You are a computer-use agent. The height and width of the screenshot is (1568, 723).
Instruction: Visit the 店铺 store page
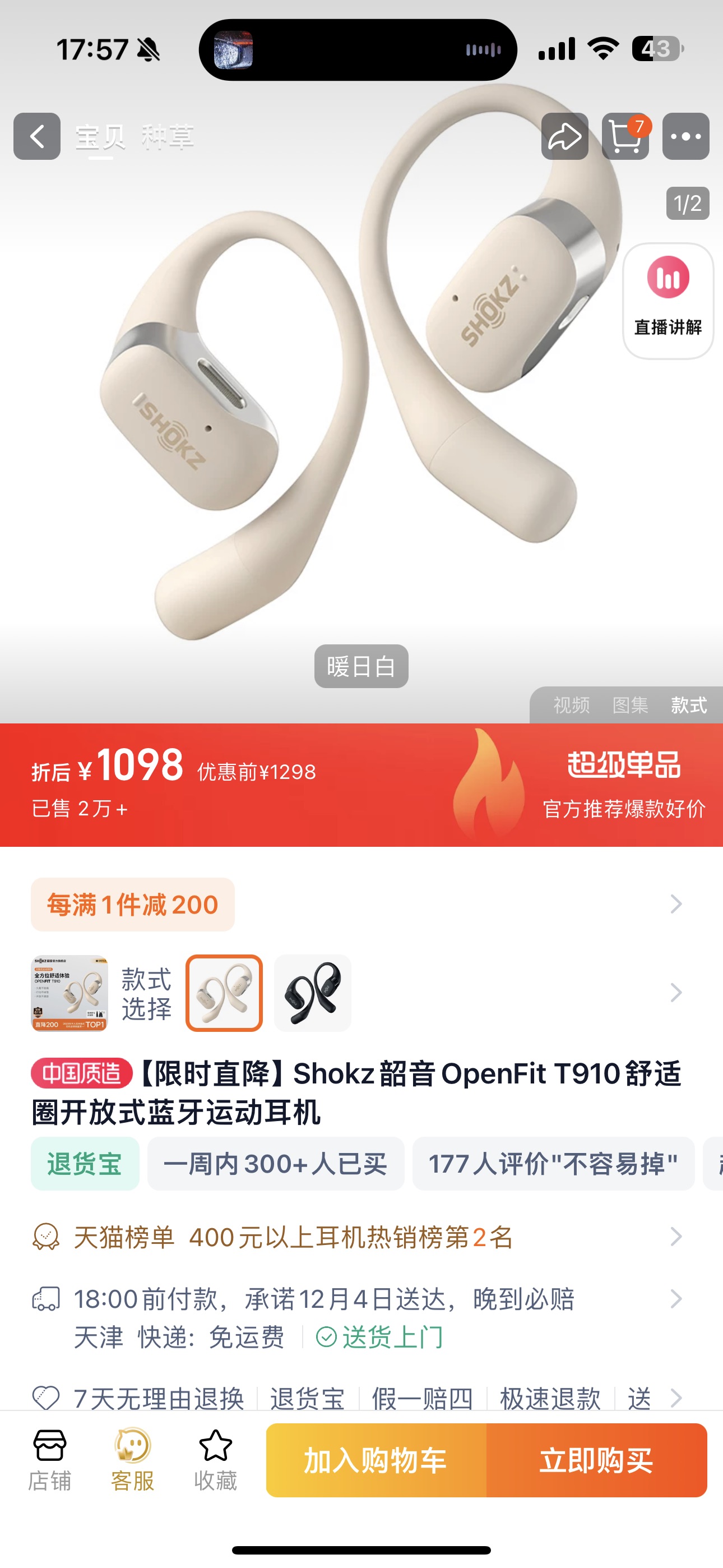pos(50,1460)
